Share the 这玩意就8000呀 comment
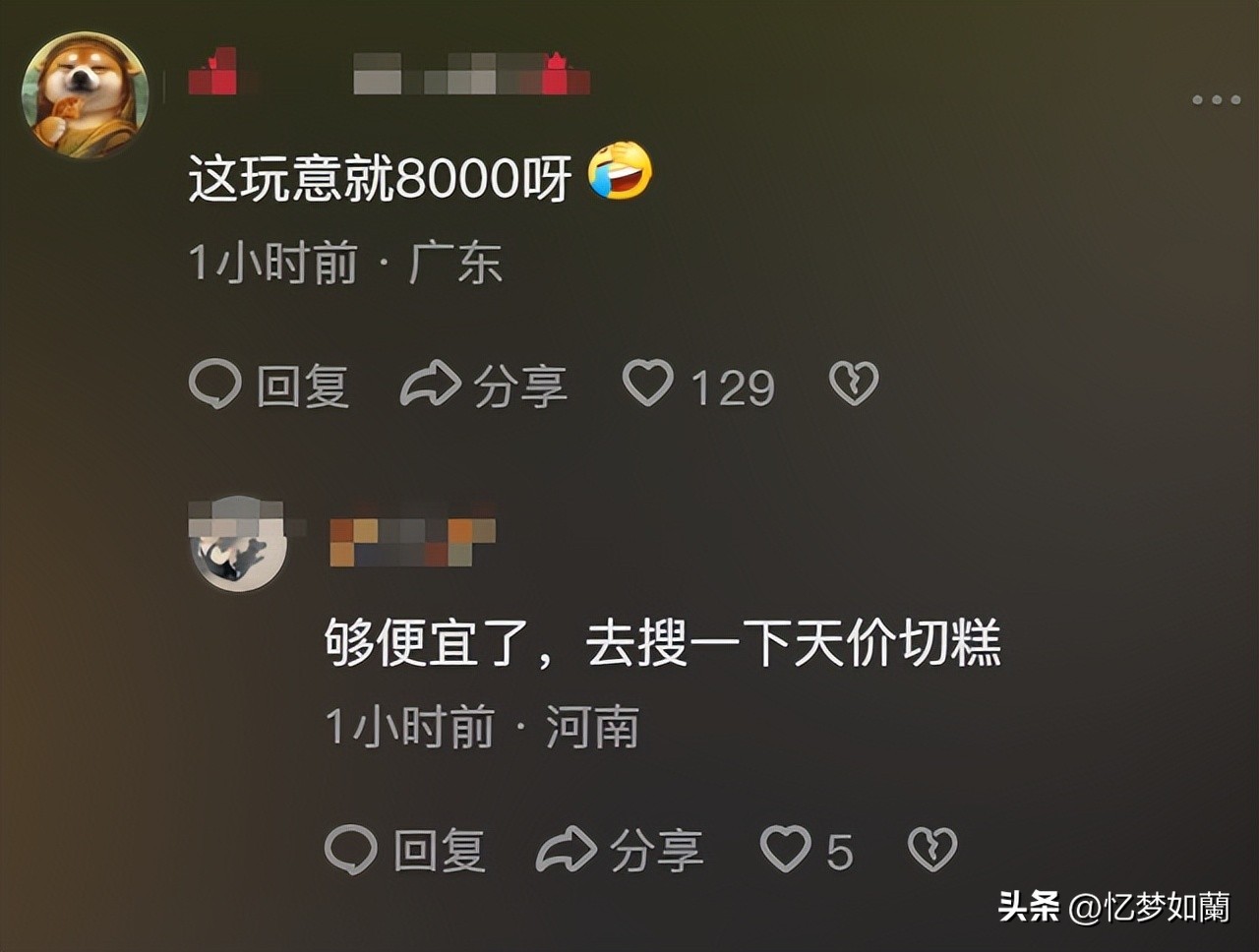Viewport: 1259px width, 952px height. (484, 385)
